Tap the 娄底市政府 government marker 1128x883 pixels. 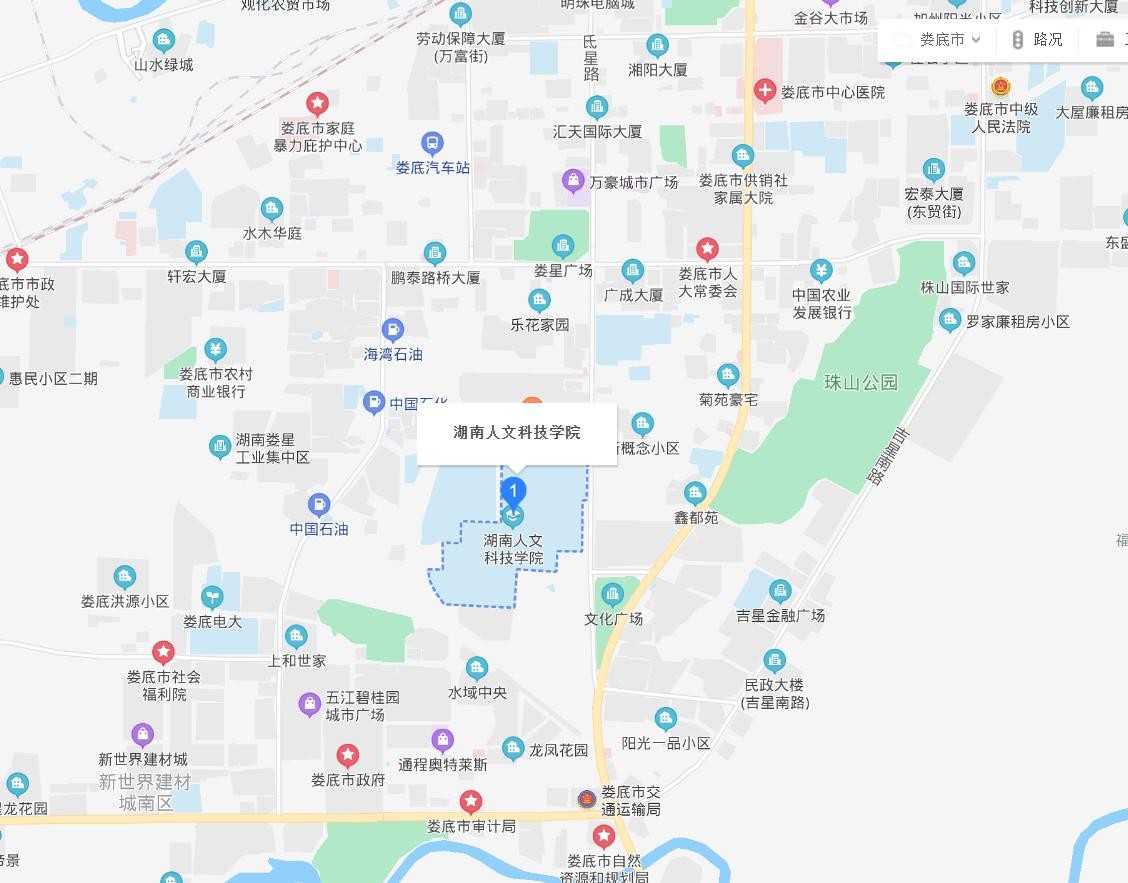(348, 756)
